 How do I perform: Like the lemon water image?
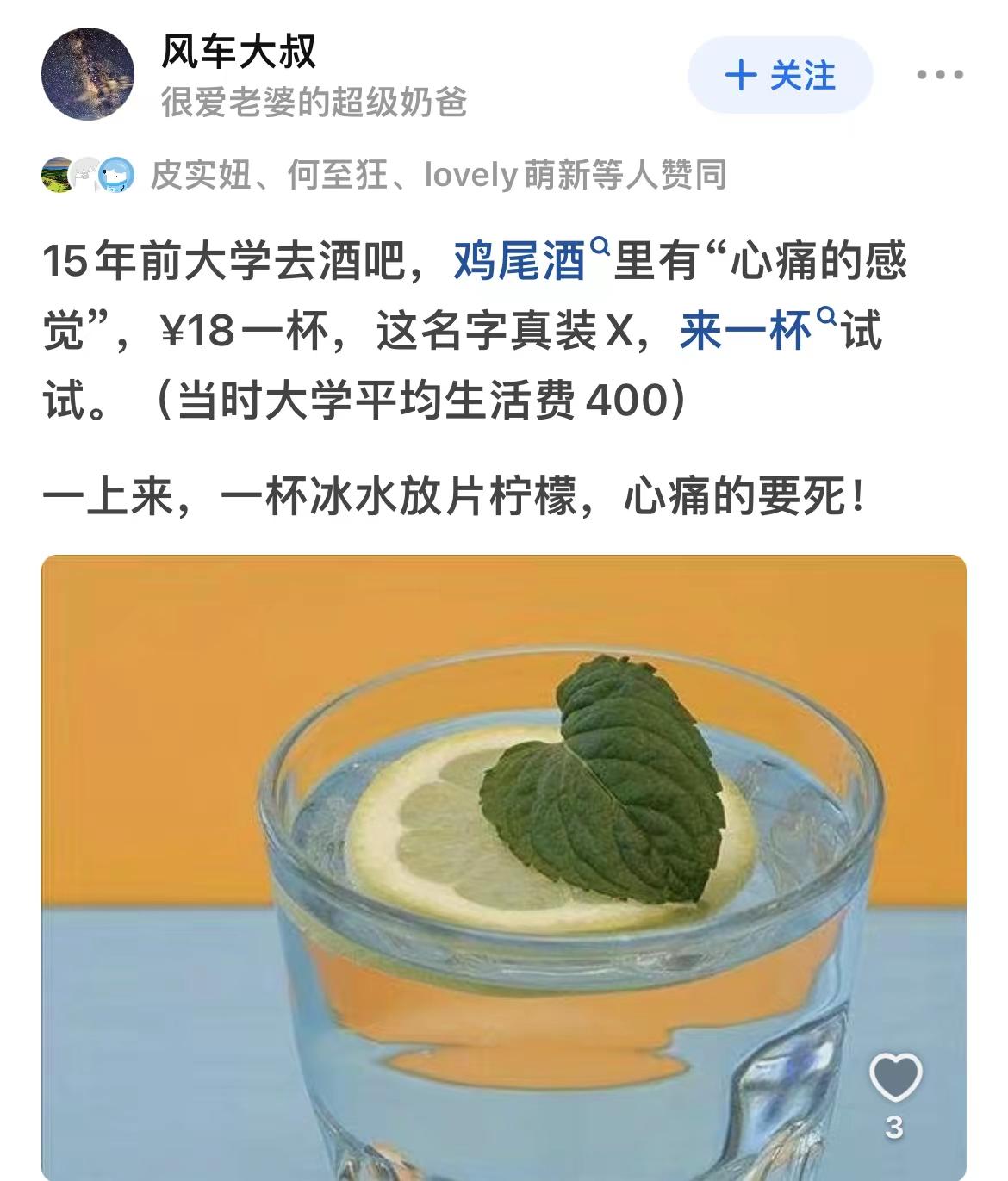[x=895, y=1077]
